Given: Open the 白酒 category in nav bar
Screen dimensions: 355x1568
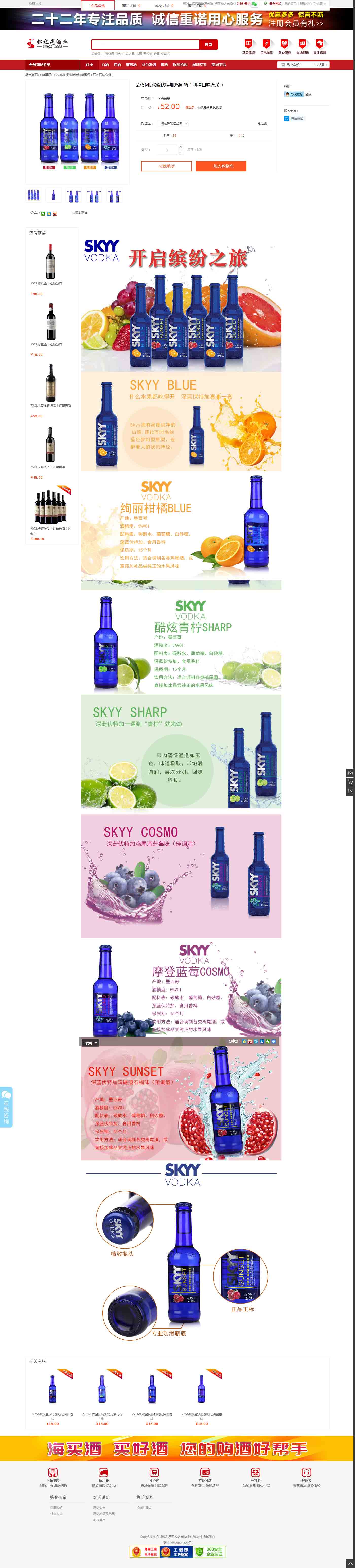Looking at the screenshot, I should click(105, 64).
